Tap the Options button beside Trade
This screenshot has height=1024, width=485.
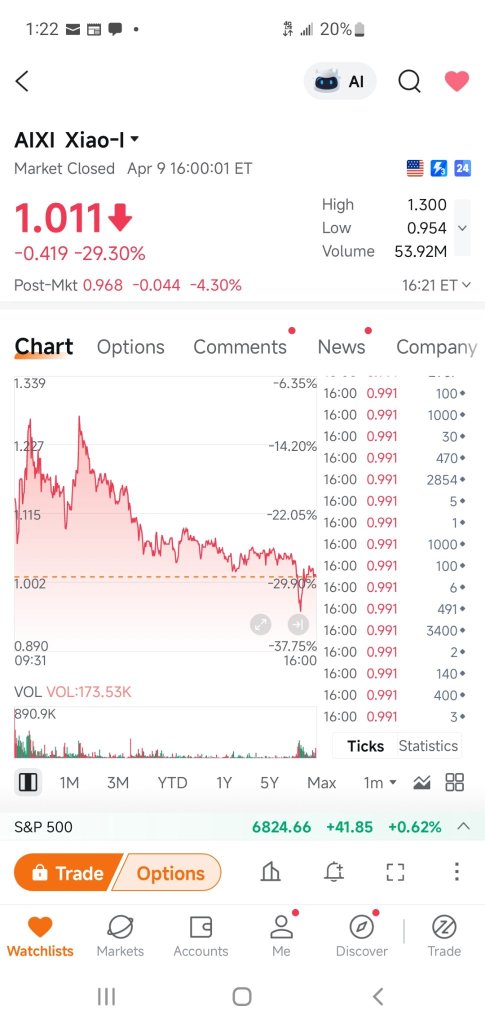click(x=170, y=873)
